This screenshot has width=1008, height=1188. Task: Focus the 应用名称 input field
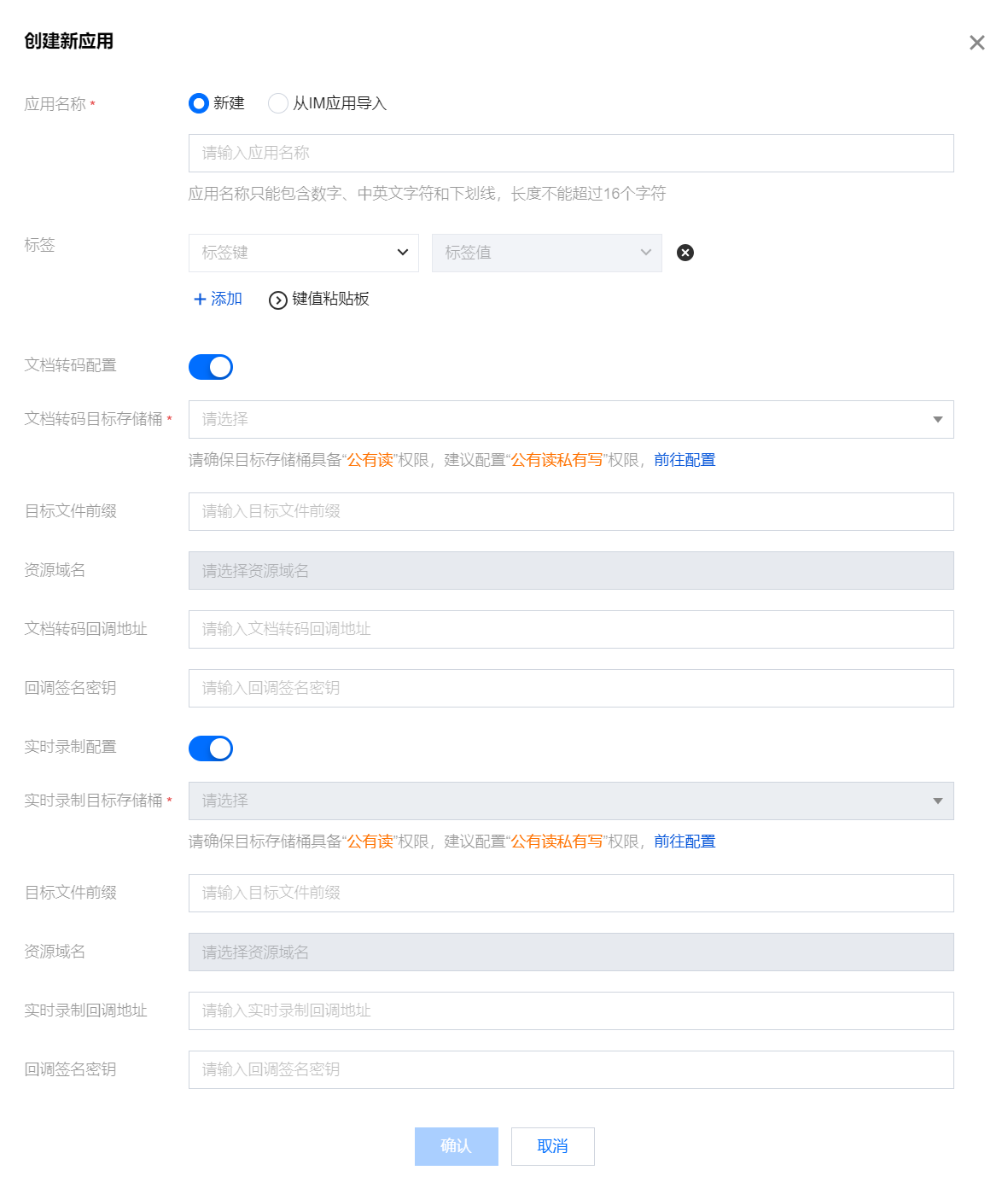(x=570, y=153)
